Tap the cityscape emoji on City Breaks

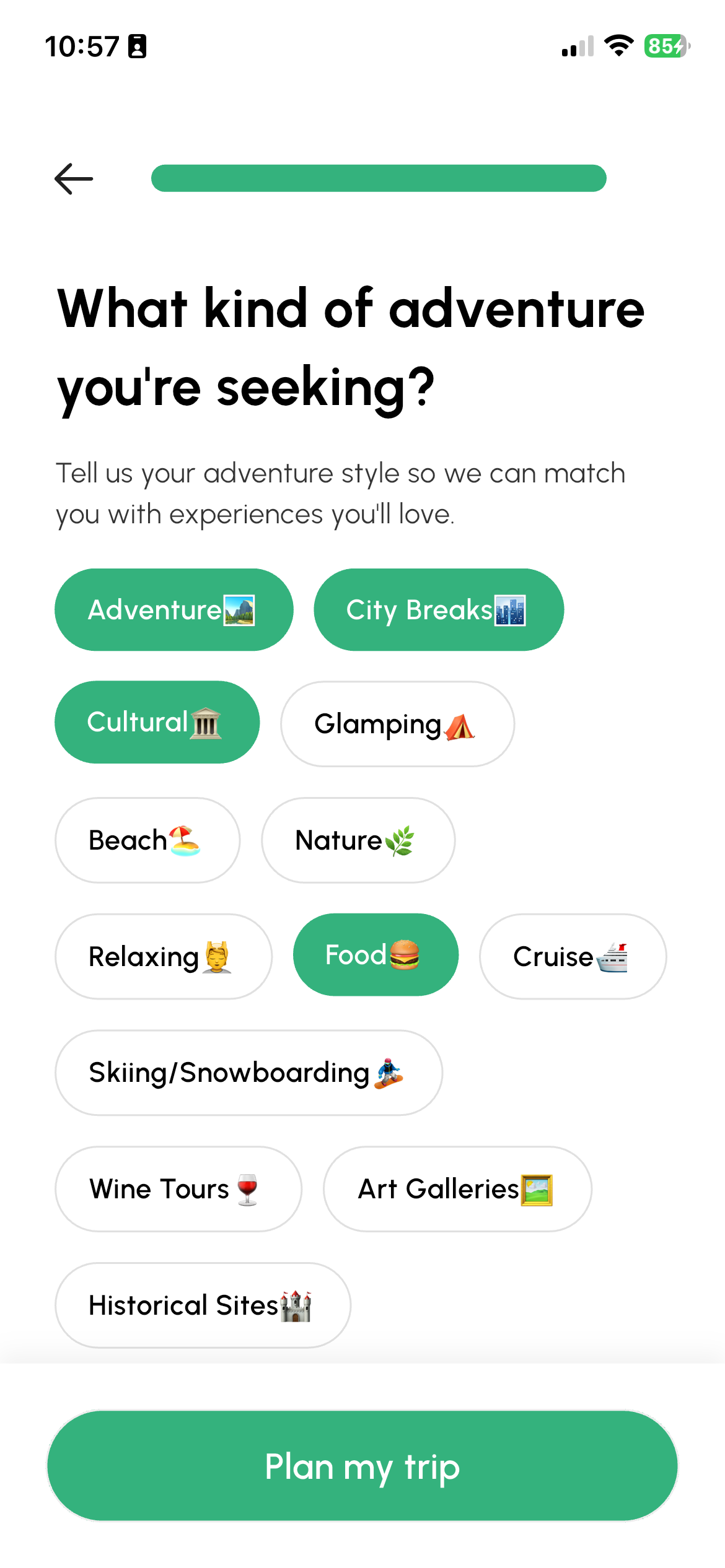coord(510,609)
